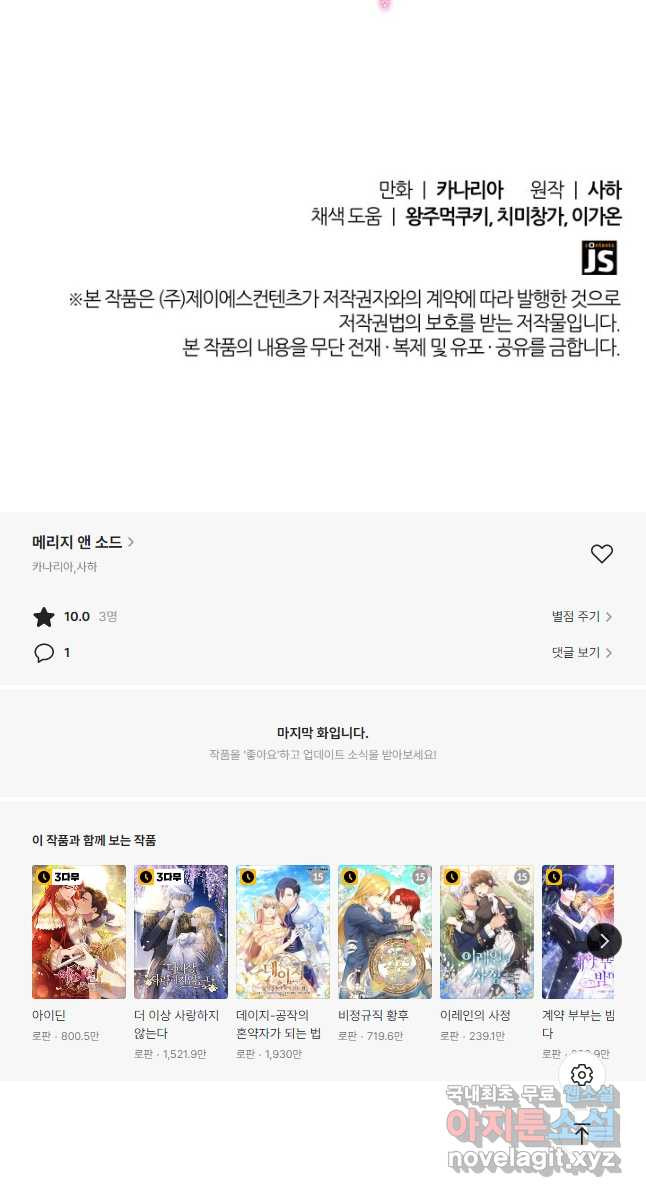Like this webtoon with the heart icon
The width and height of the screenshot is (646, 1197).
(601, 554)
